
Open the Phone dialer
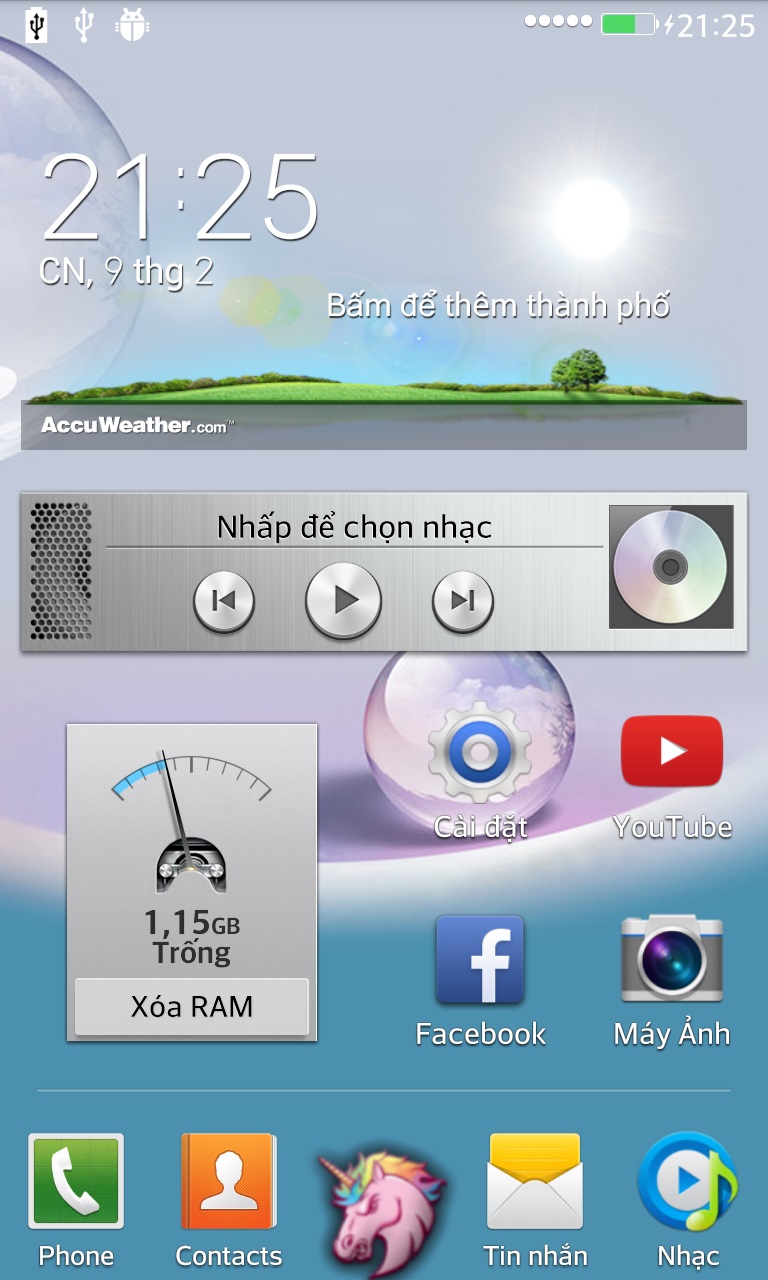point(76,1200)
